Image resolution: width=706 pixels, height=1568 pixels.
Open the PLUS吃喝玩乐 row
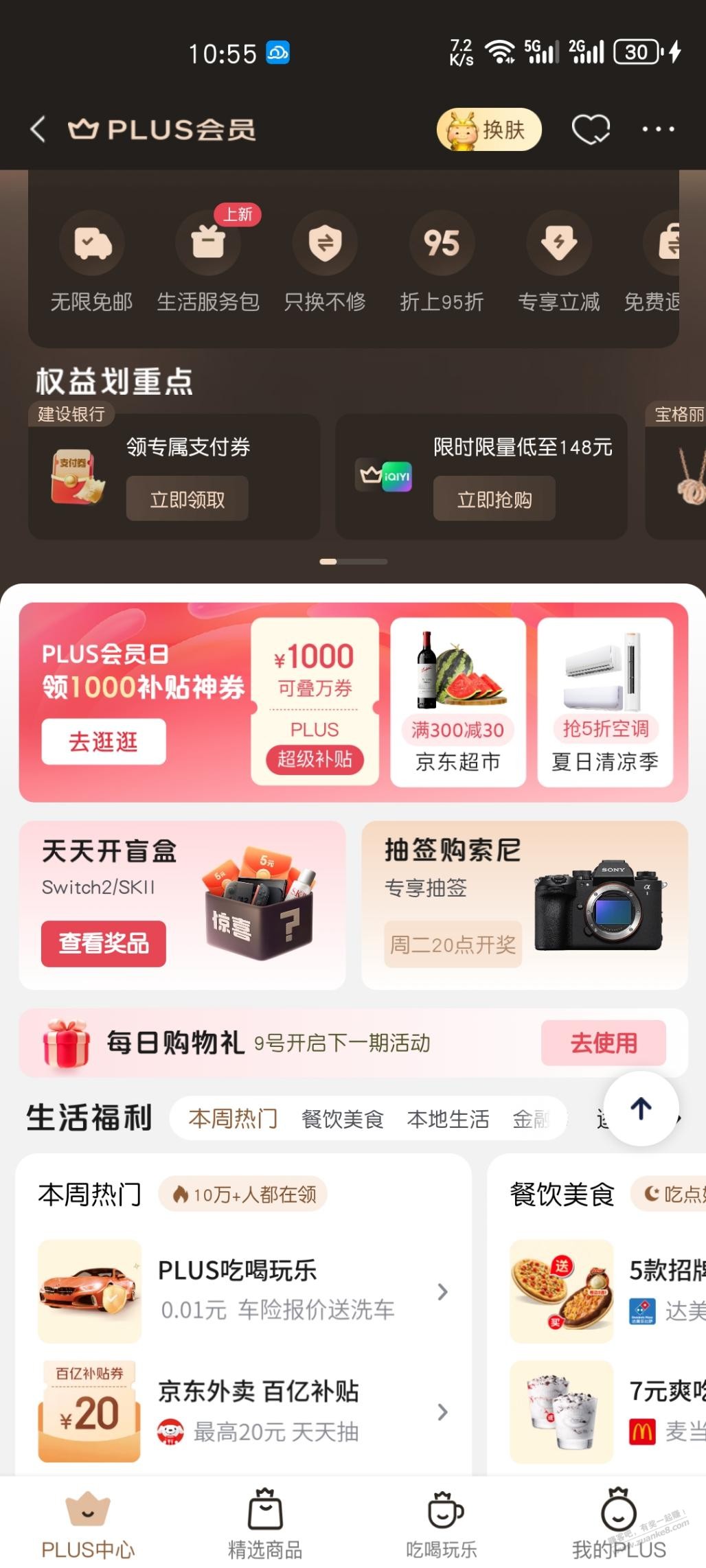tap(244, 1291)
